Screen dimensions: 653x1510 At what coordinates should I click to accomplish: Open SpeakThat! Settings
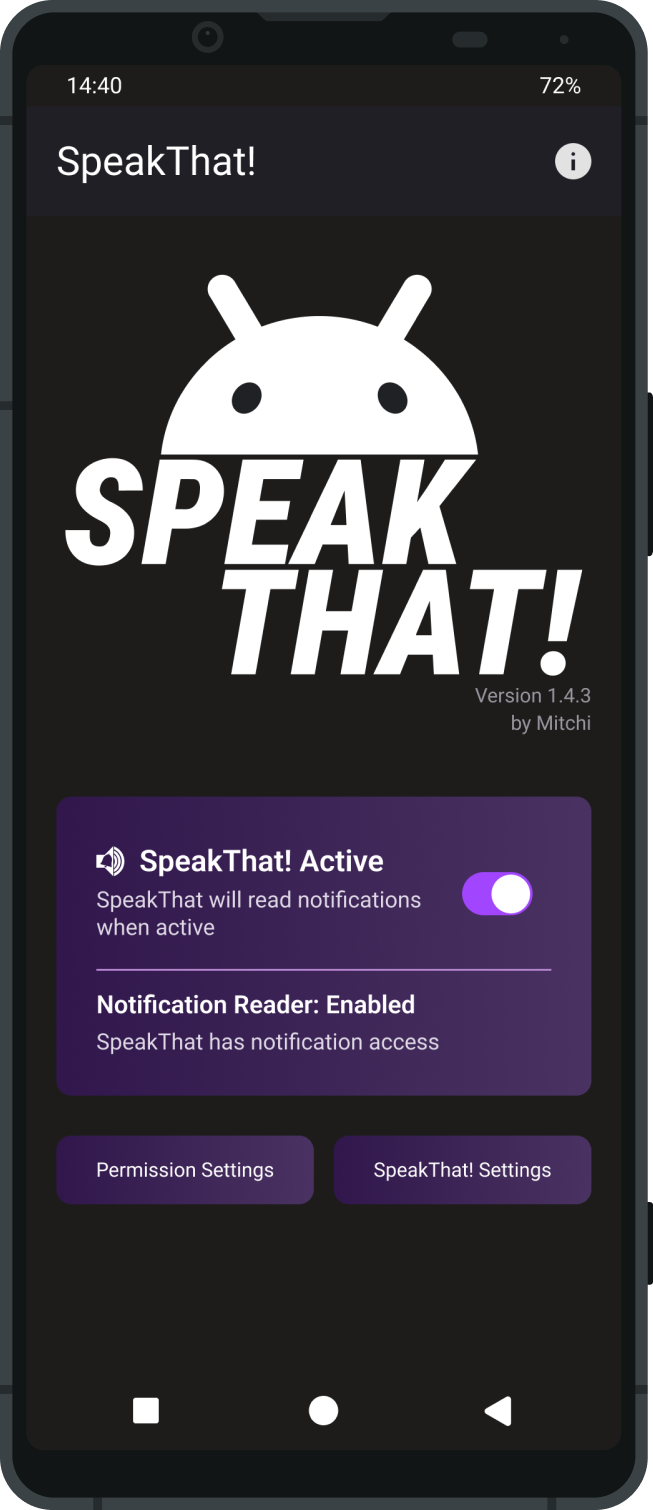462,1170
